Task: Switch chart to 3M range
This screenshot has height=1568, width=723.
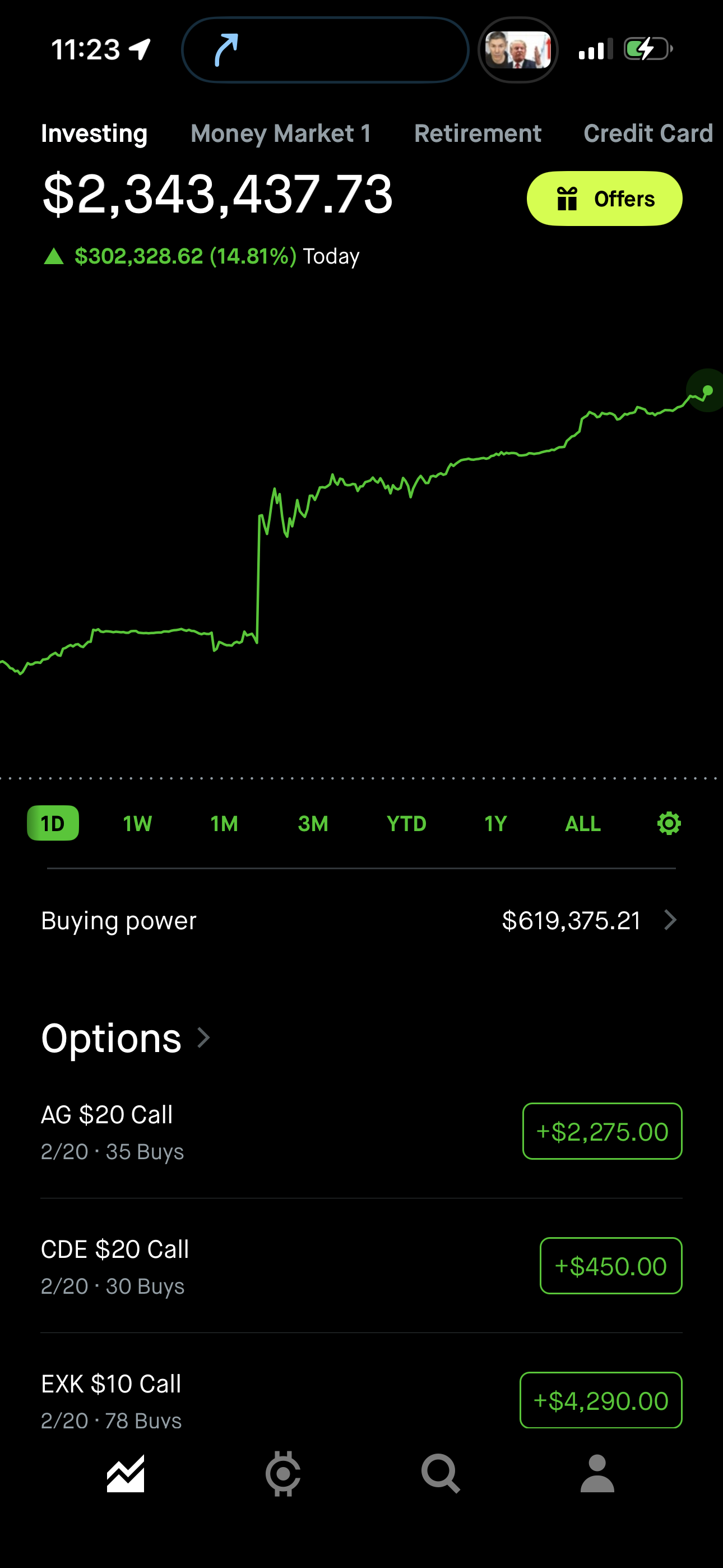Action: click(313, 824)
